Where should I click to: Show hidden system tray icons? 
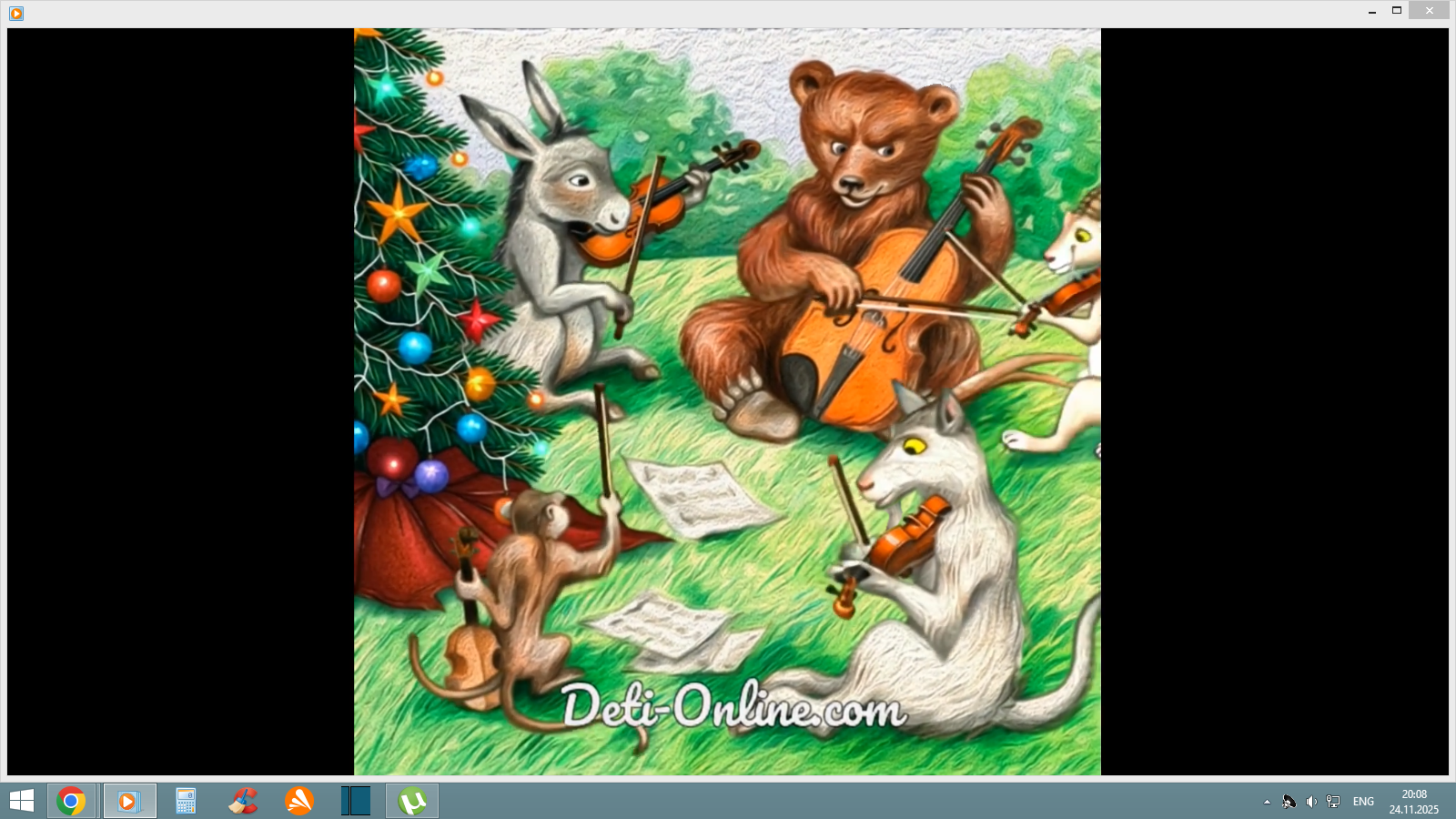(x=1267, y=802)
